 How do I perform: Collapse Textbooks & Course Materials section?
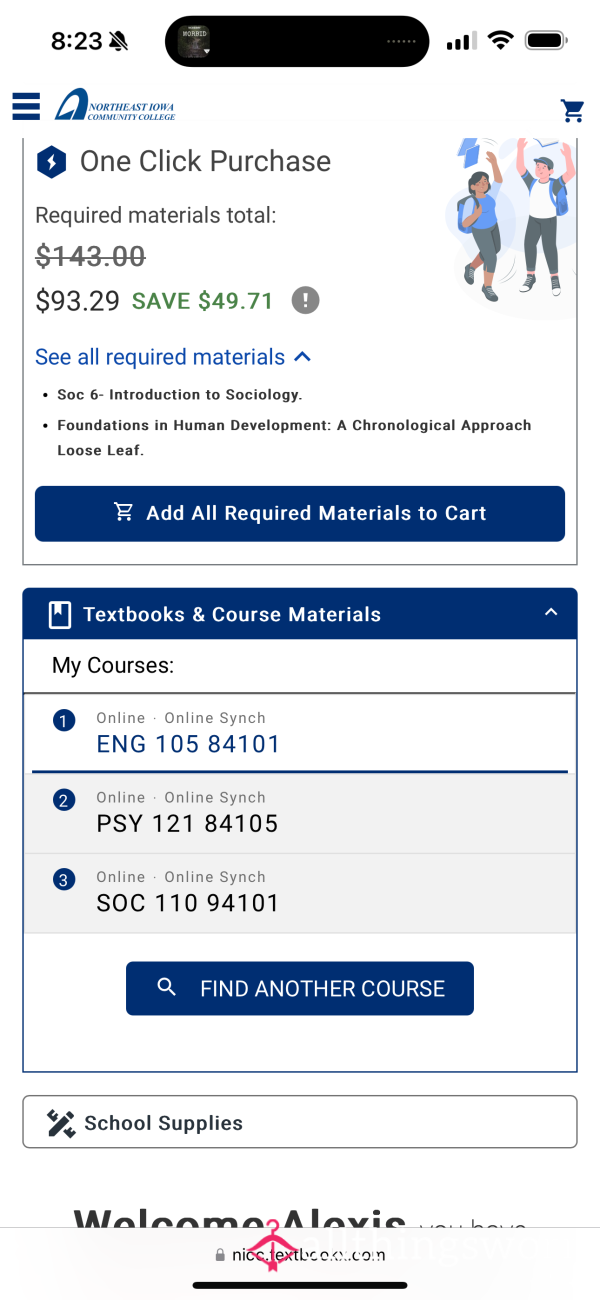point(300,613)
